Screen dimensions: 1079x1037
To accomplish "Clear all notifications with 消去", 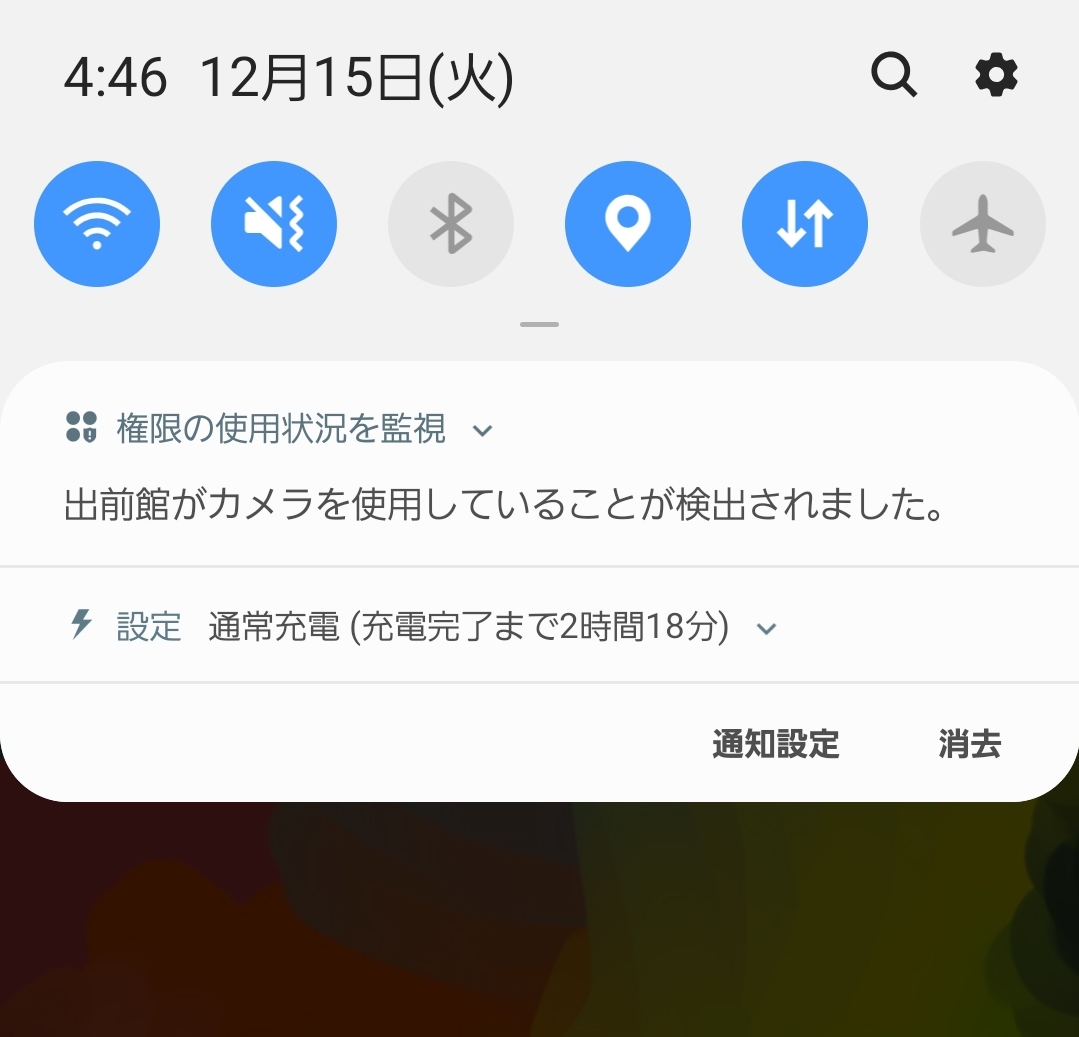I will pos(969,744).
